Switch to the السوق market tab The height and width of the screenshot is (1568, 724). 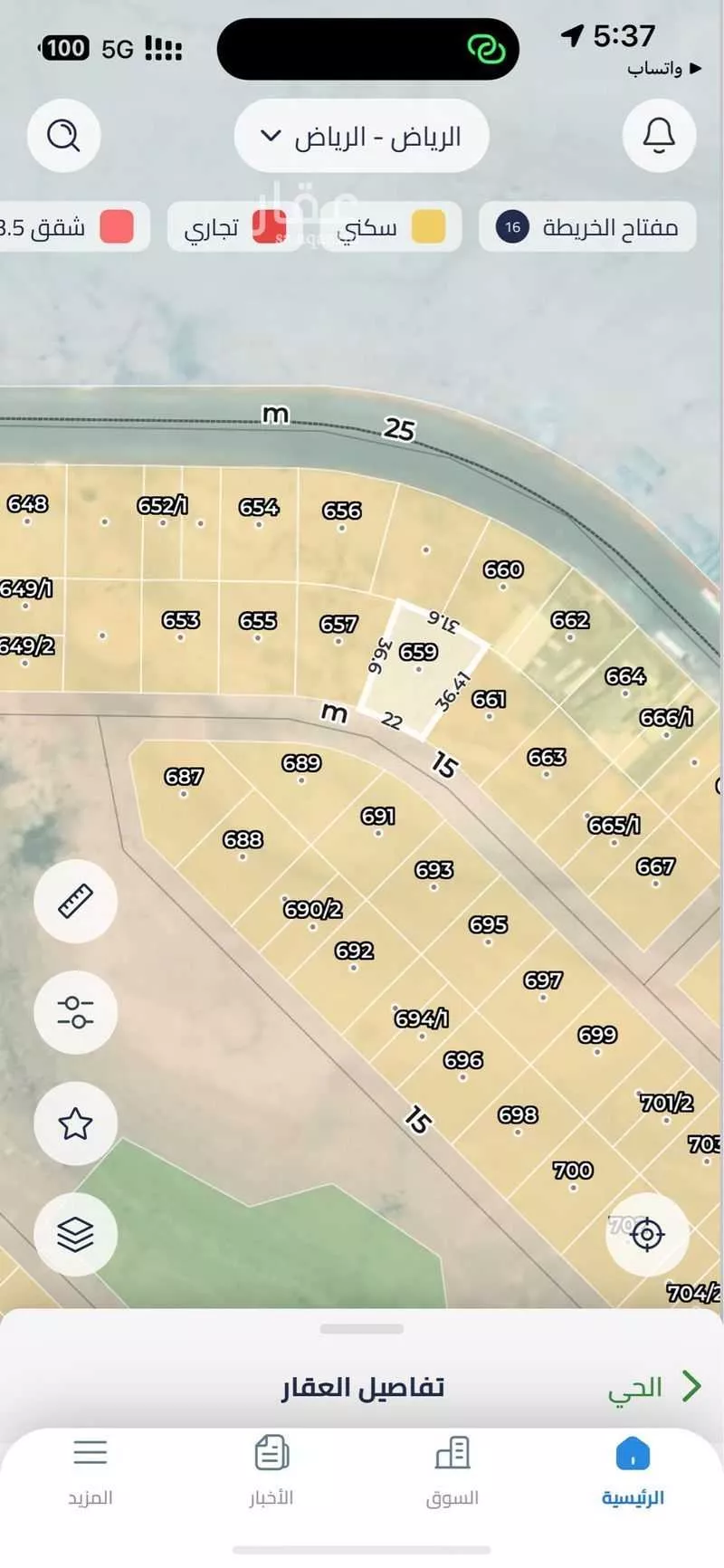[452, 1472]
